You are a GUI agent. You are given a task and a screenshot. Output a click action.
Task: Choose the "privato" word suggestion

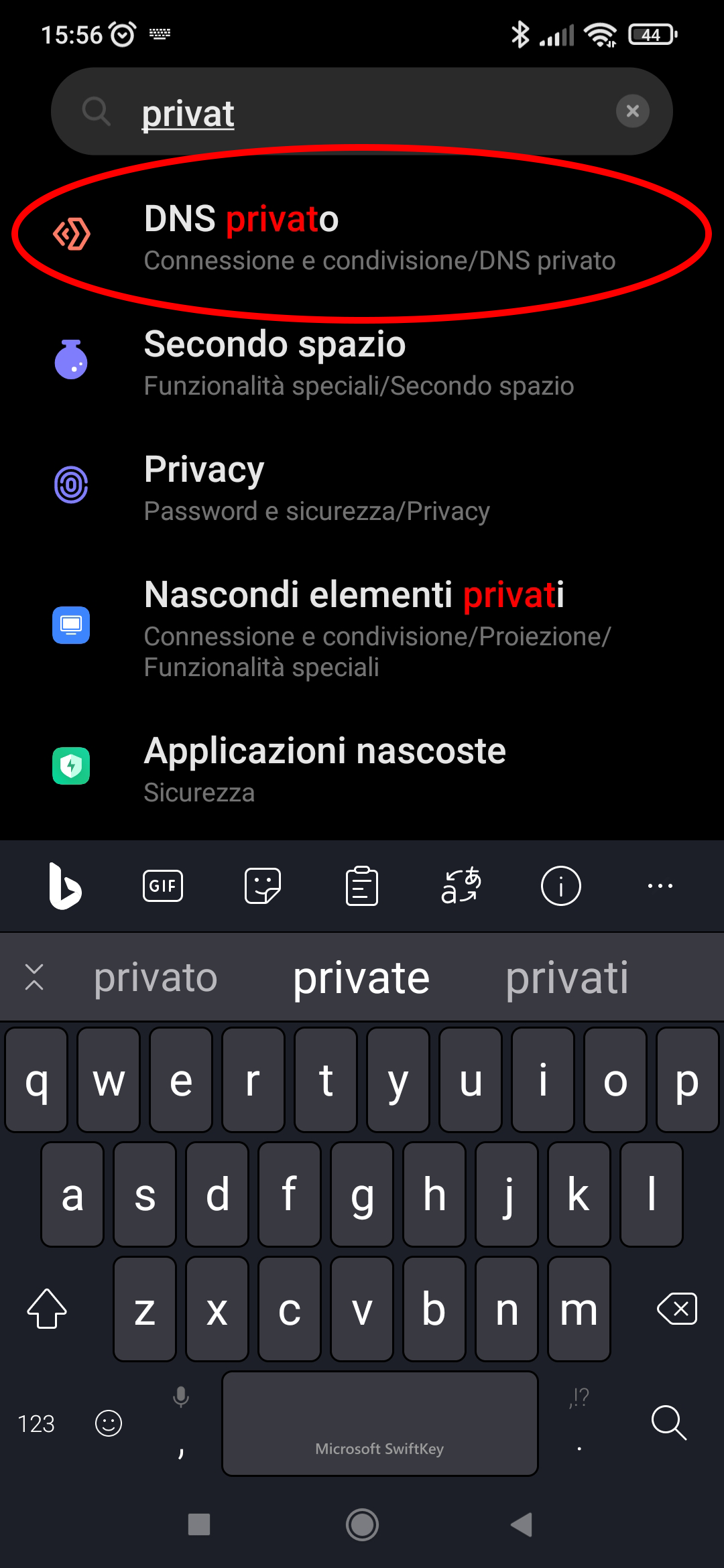[x=156, y=978]
